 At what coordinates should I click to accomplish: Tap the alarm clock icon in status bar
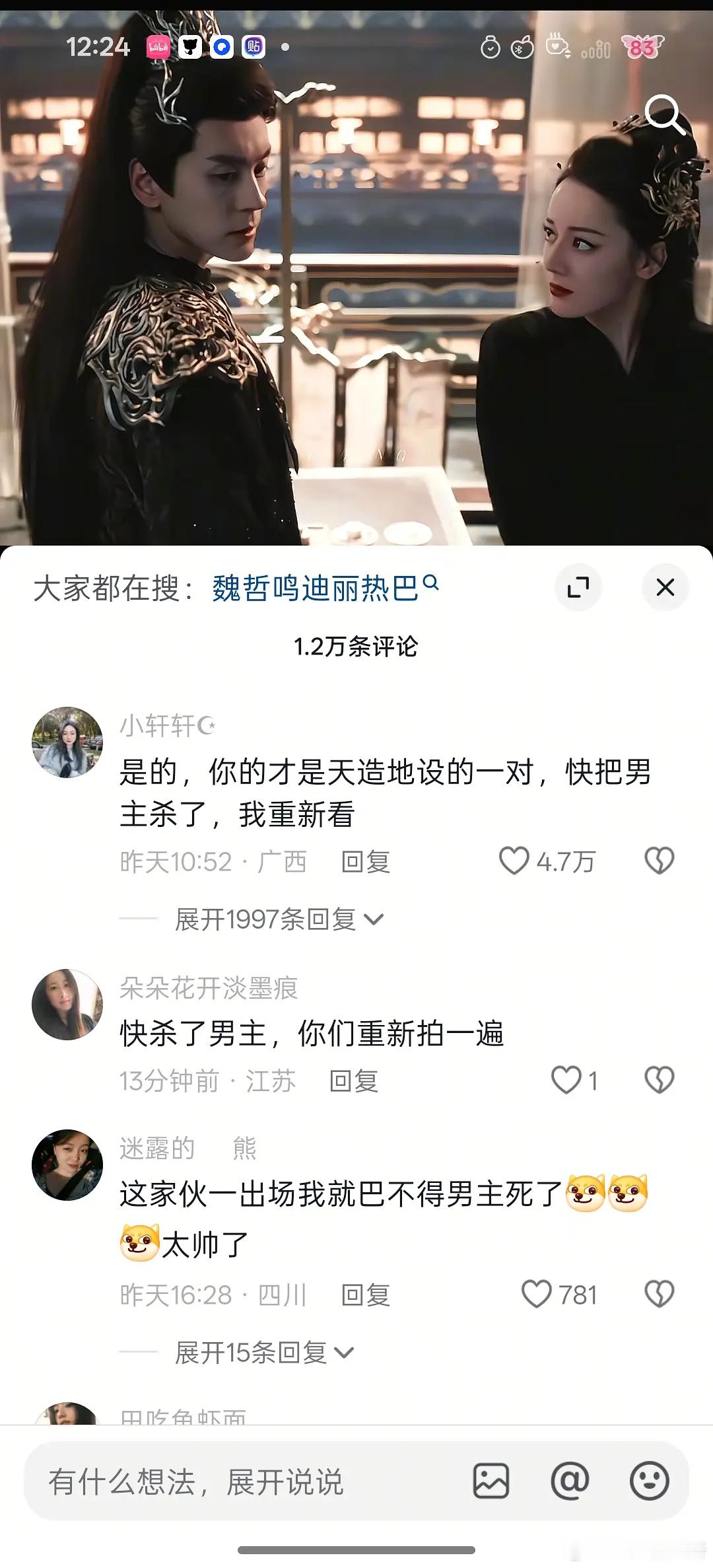[491, 47]
